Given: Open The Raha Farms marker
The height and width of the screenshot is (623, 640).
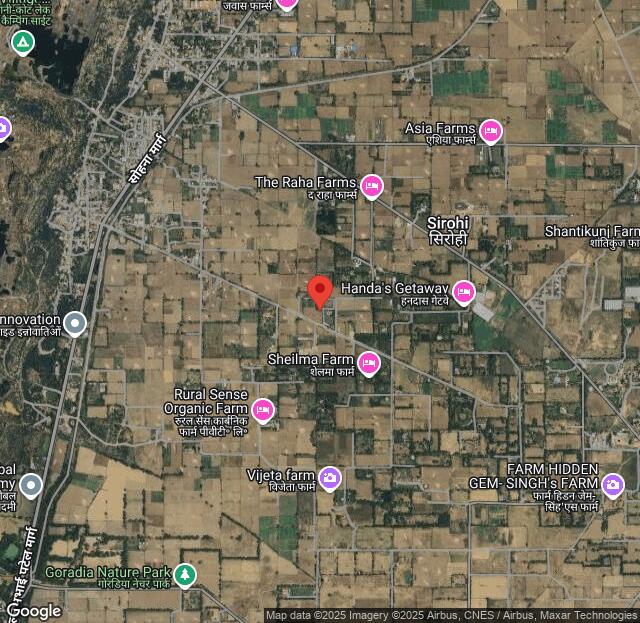Looking at the screenshot, I should (372, 185).
